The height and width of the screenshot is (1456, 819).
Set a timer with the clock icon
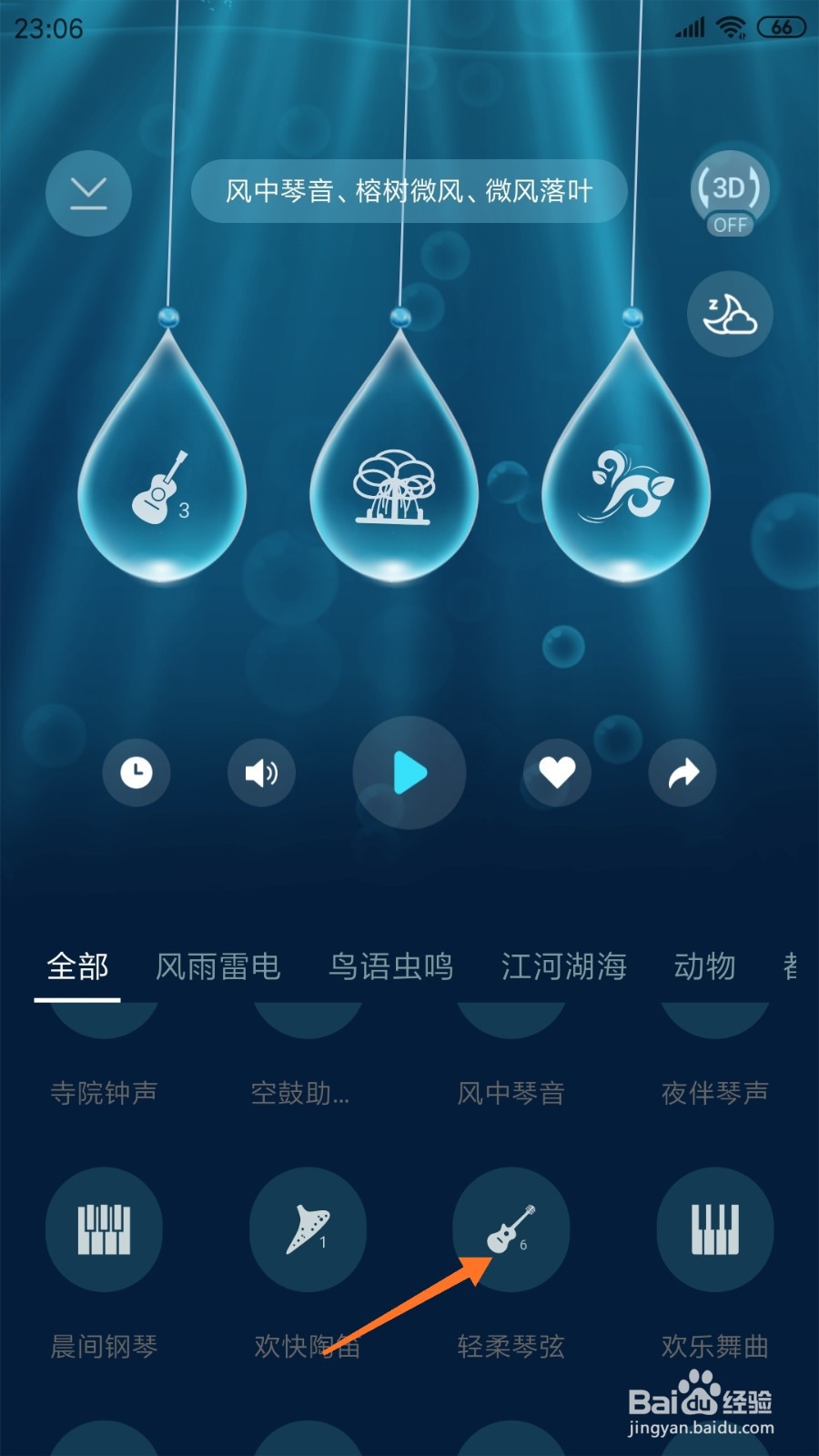point(136,773)
